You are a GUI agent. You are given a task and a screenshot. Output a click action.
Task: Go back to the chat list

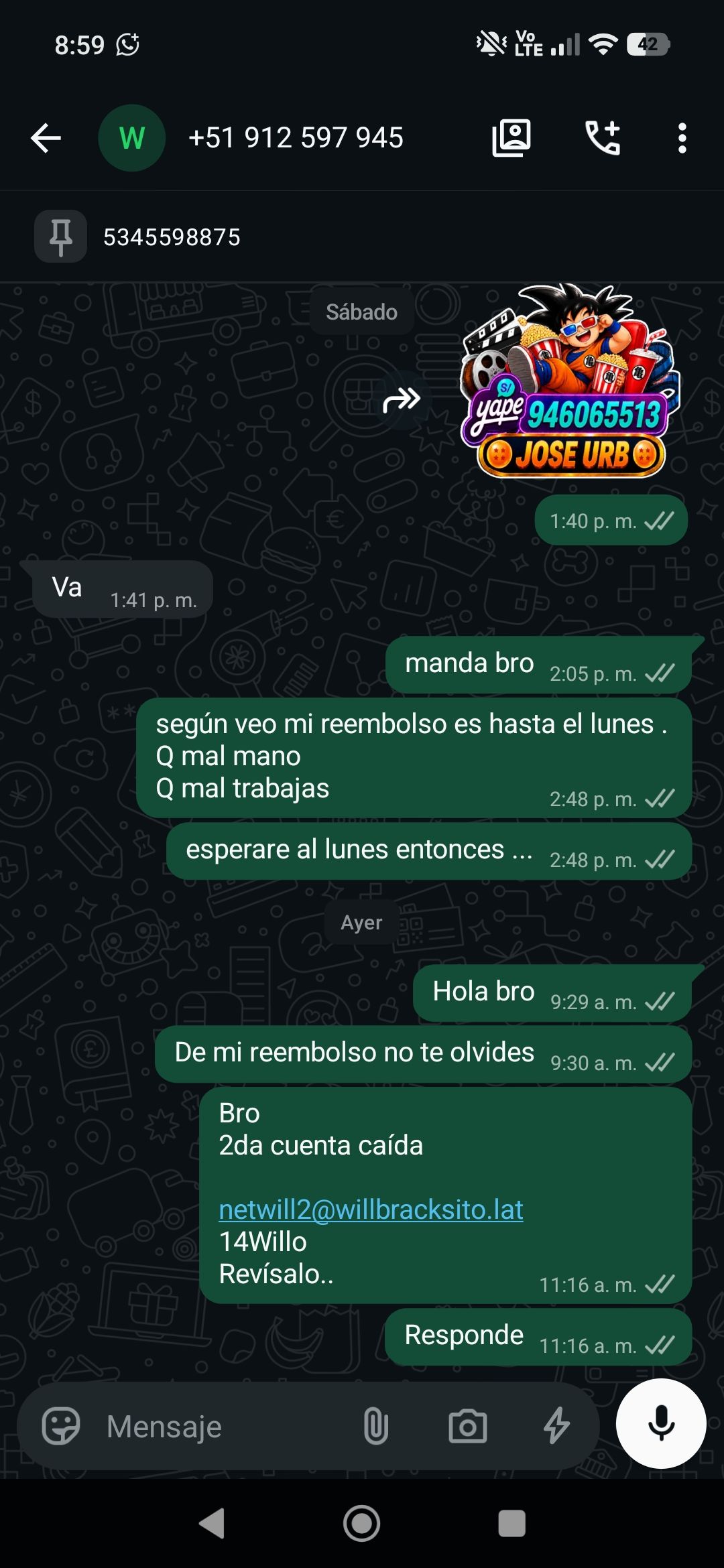[x=46, y=138]
